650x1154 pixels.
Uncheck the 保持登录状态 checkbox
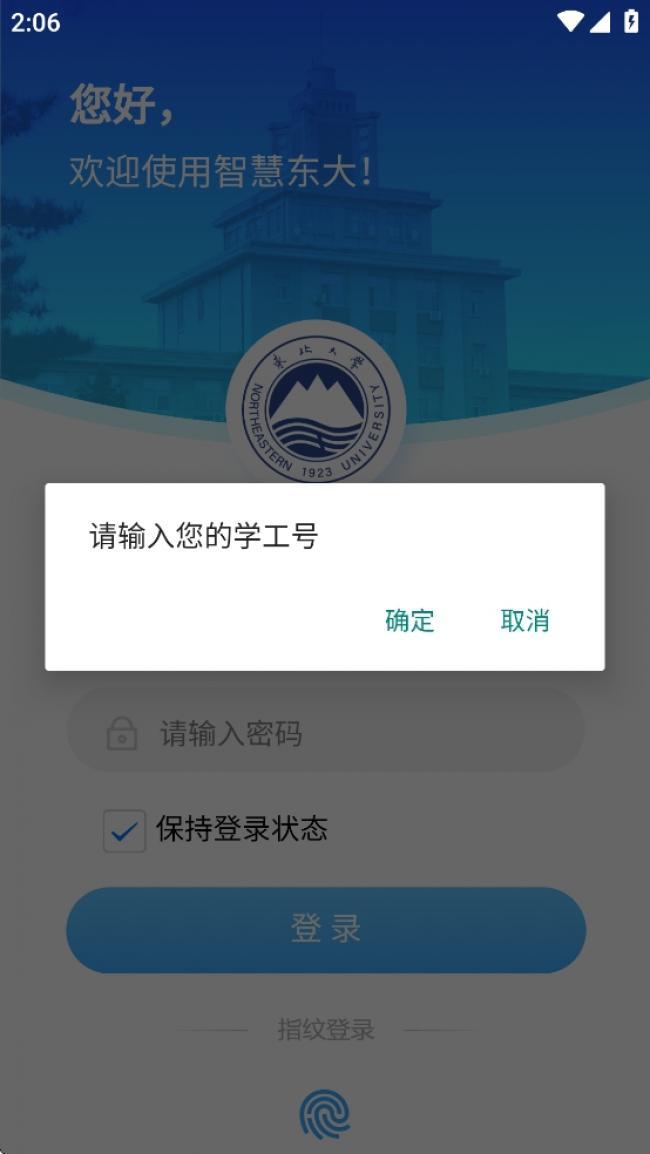pos(124,831)
